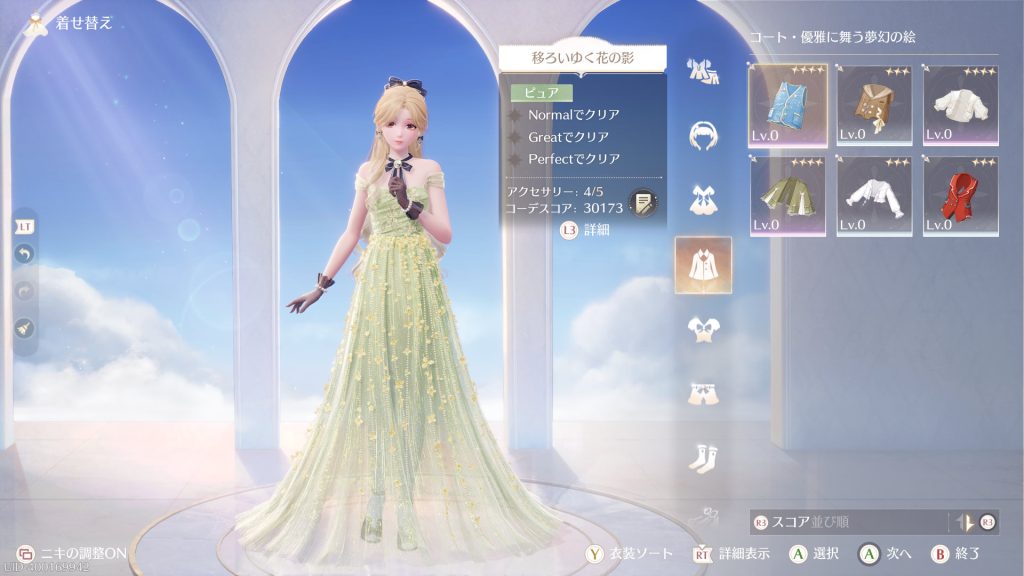Switch to the full outfit set category
This screenshot has height=576, width=1024.
click(703, 71)
